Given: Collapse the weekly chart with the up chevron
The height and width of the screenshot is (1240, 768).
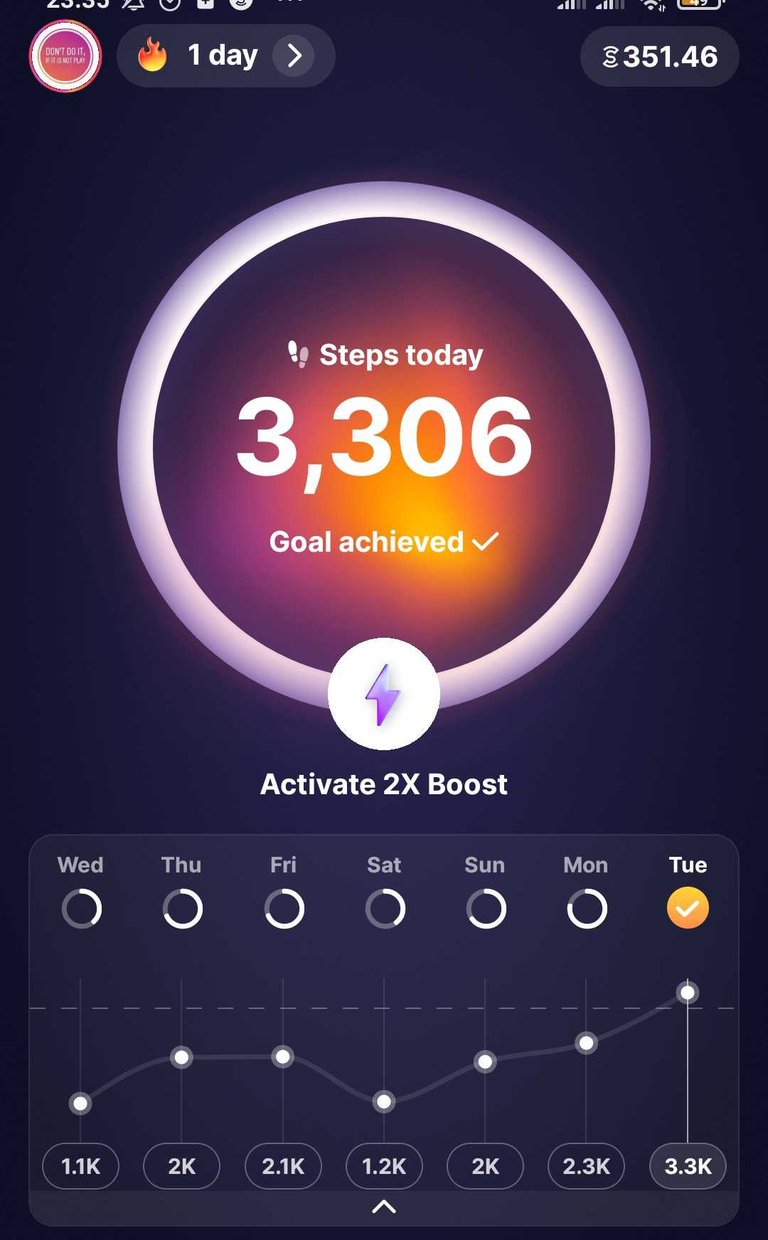Looking at the screenshot, I should (384, 1207).
